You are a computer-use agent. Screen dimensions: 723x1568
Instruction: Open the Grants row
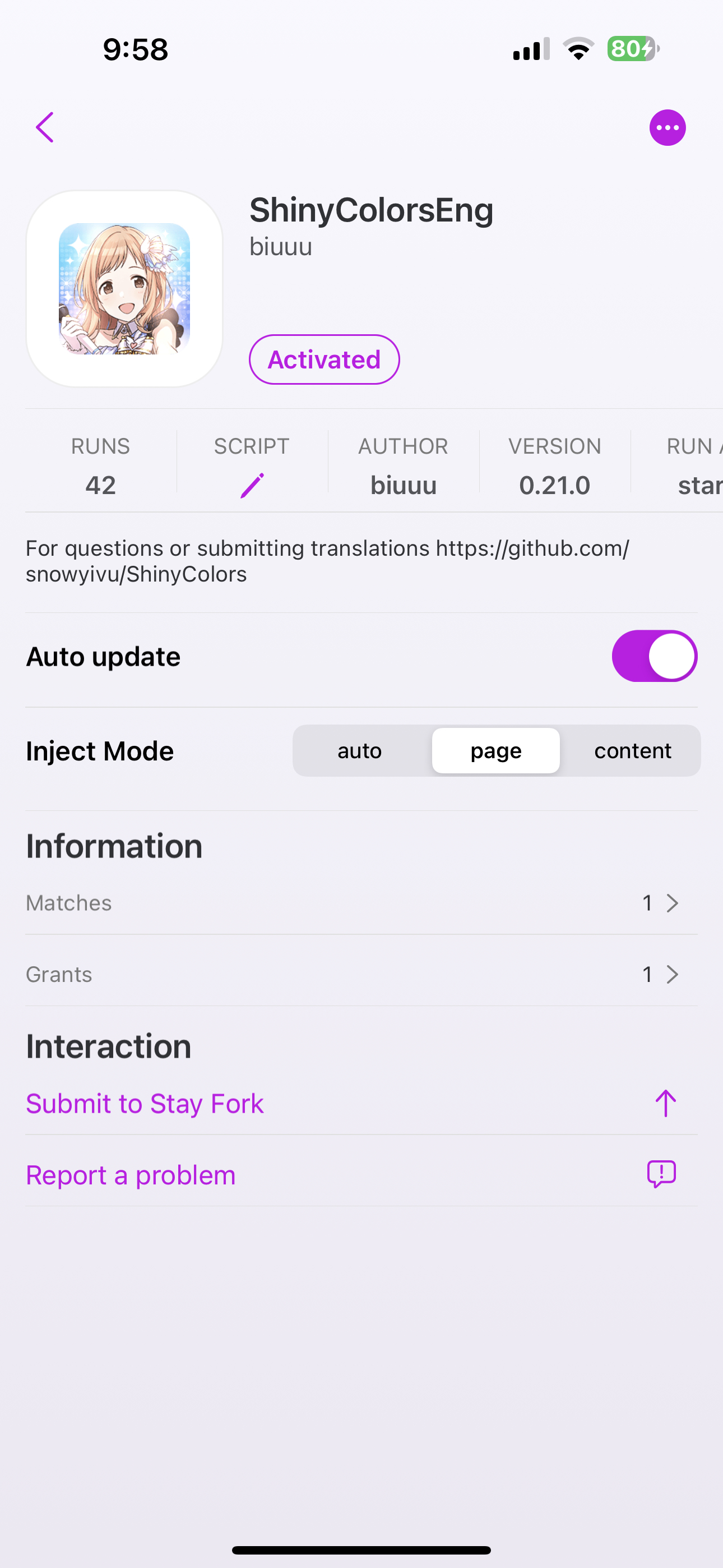(x=361, y=974)
